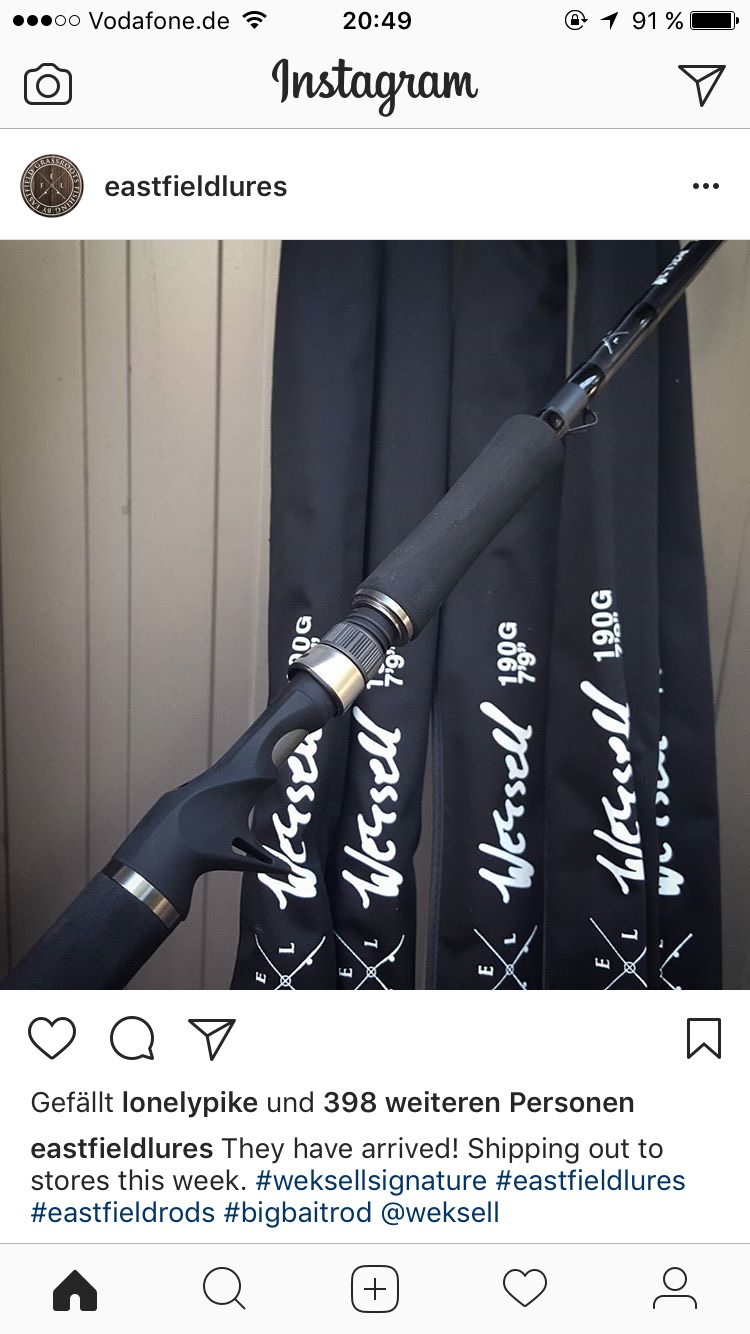The height and width of the screenshot is (1334, 750).
Task: Like the eastfieldlures post
Action: (x=52, y=1039)
